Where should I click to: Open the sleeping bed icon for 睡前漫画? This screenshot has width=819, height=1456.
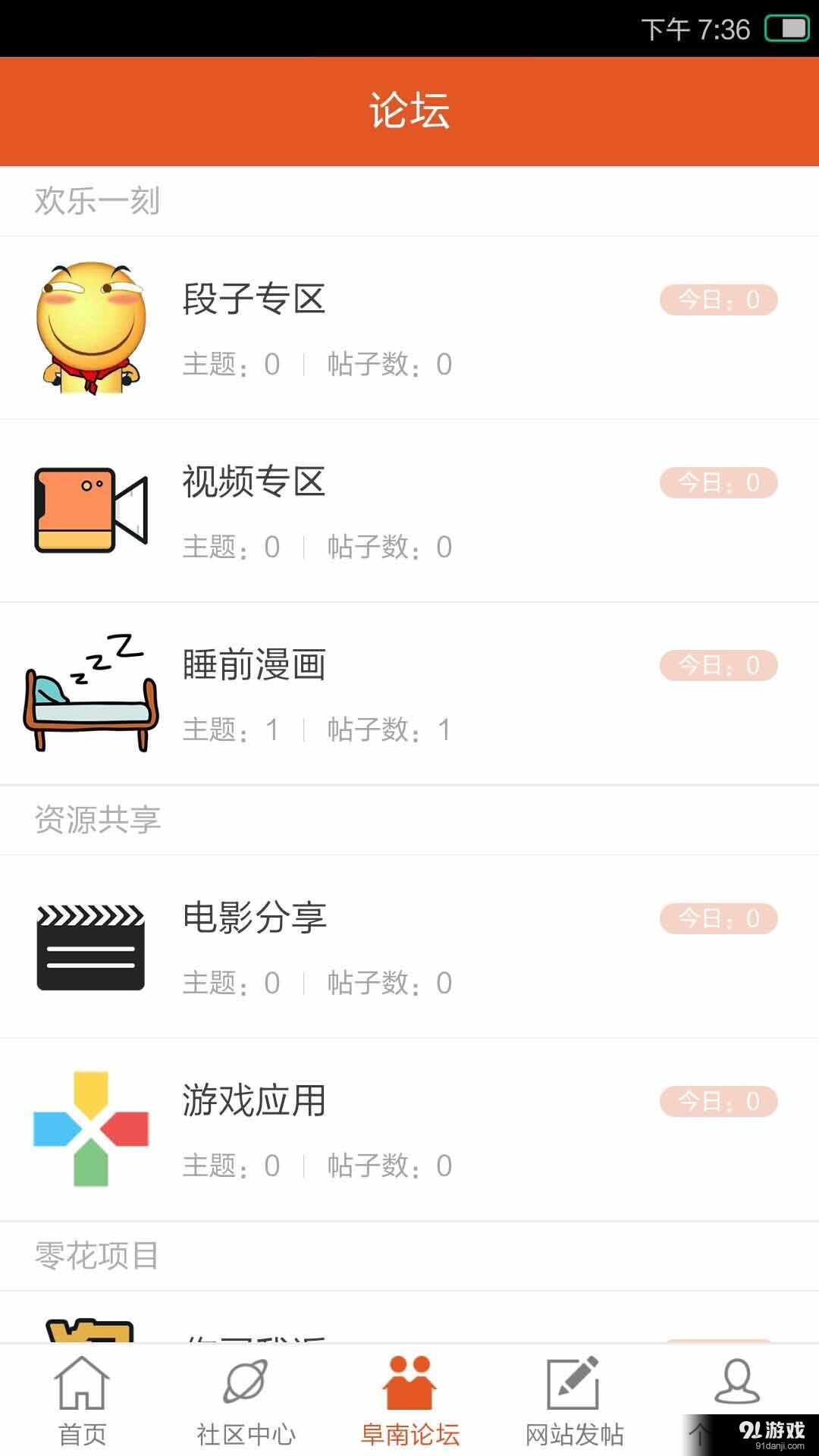coord(91,694)
